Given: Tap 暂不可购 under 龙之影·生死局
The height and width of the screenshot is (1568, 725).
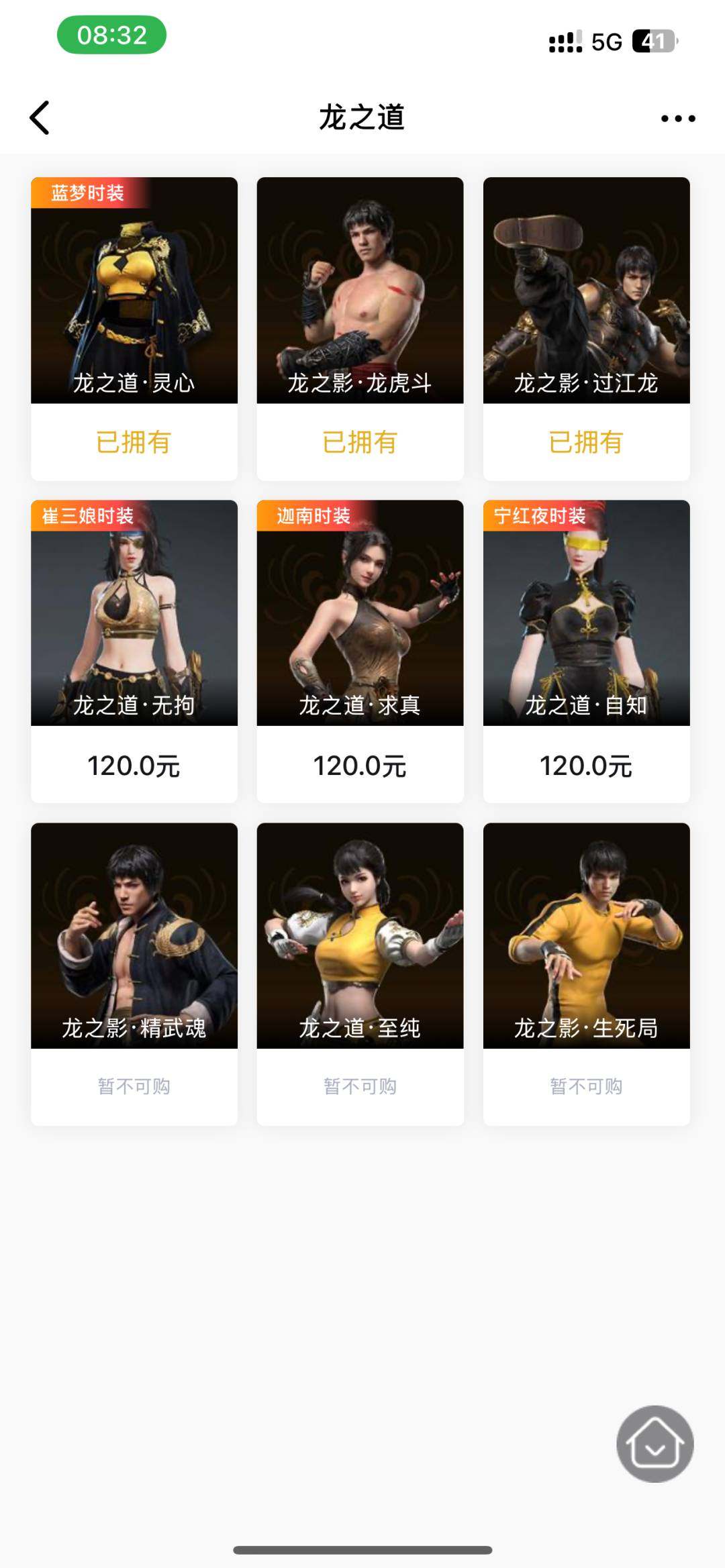Looking at the screenshot, I should [x=585, y=1083].
